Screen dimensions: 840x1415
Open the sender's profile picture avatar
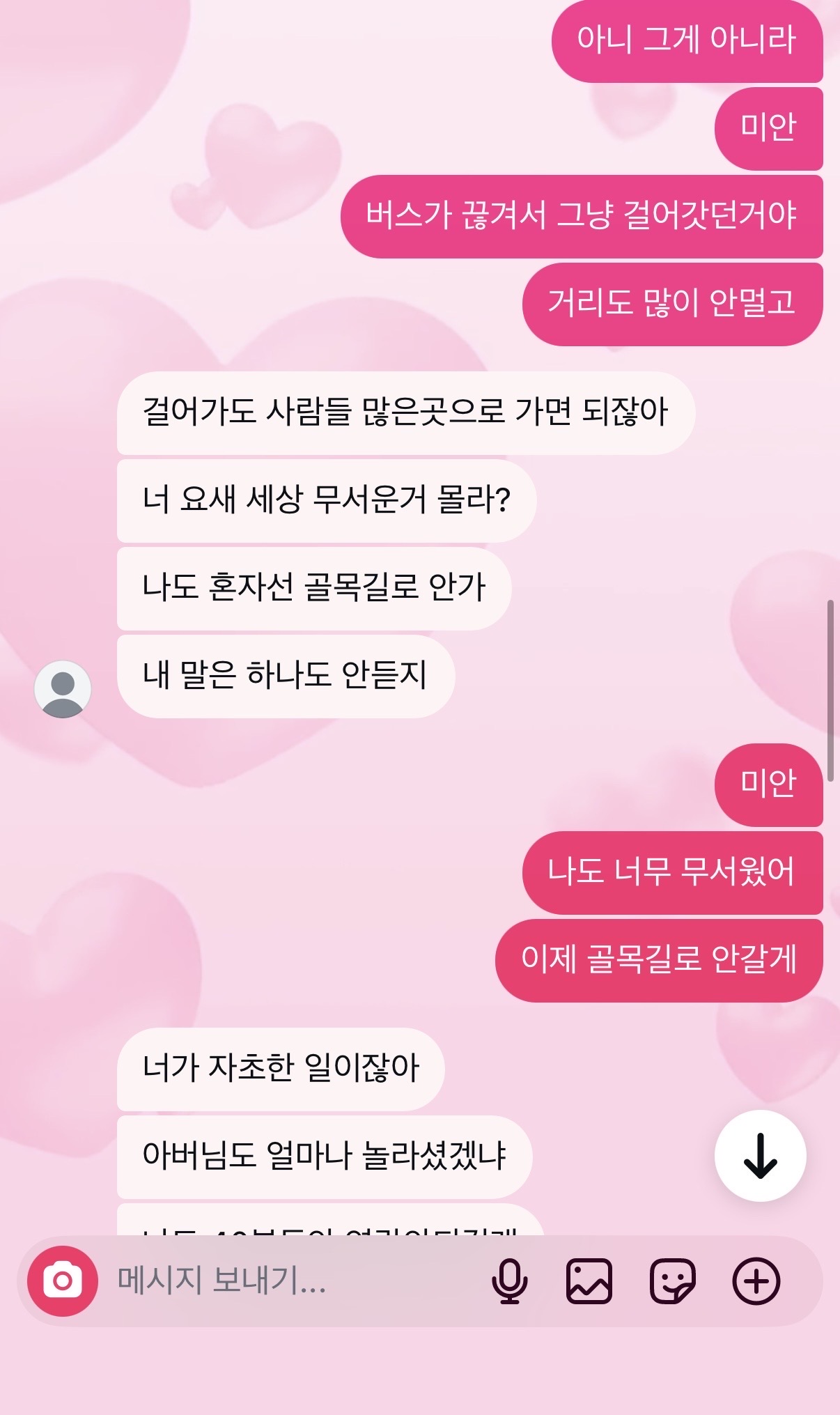pos(63,689)
